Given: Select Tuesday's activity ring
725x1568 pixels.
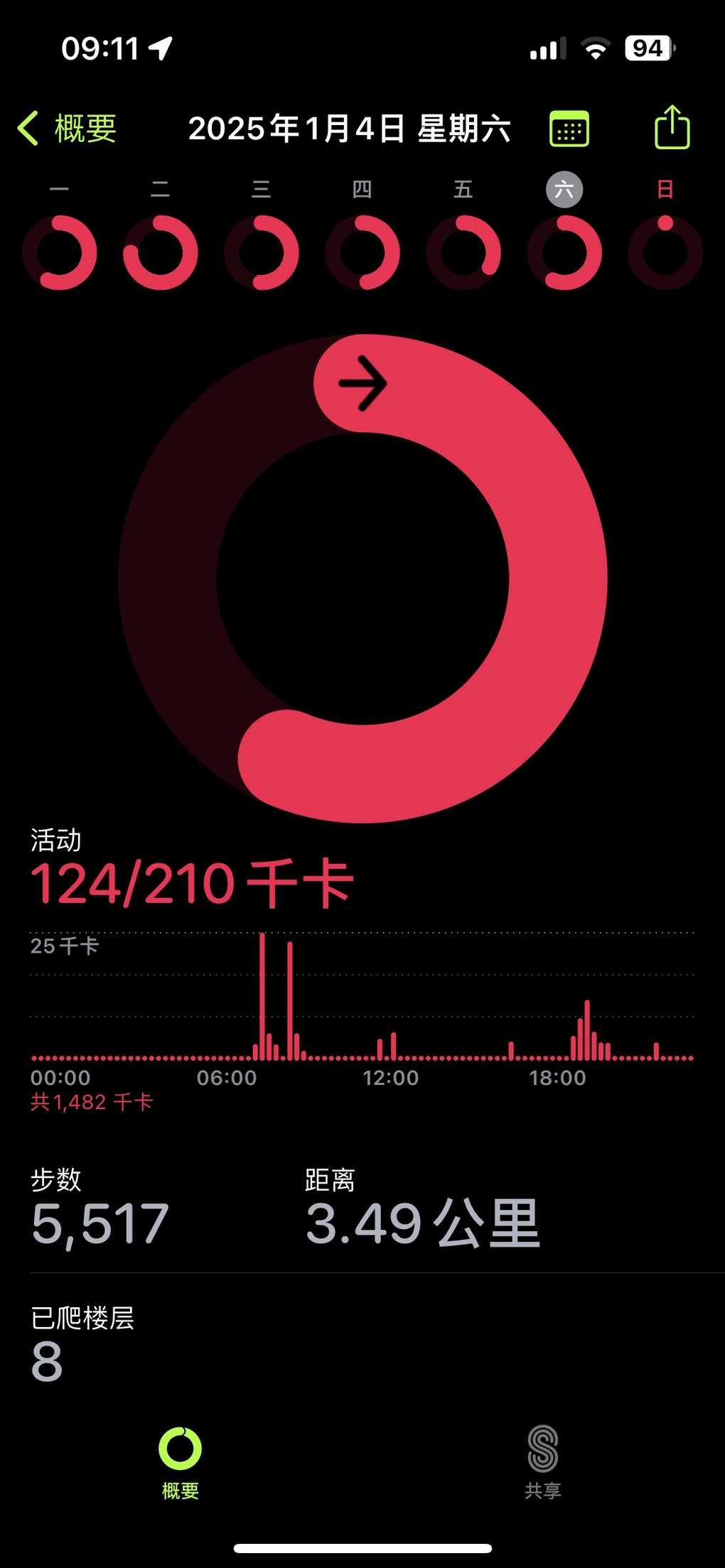Looking at the screenshot, I should (161, 252).
